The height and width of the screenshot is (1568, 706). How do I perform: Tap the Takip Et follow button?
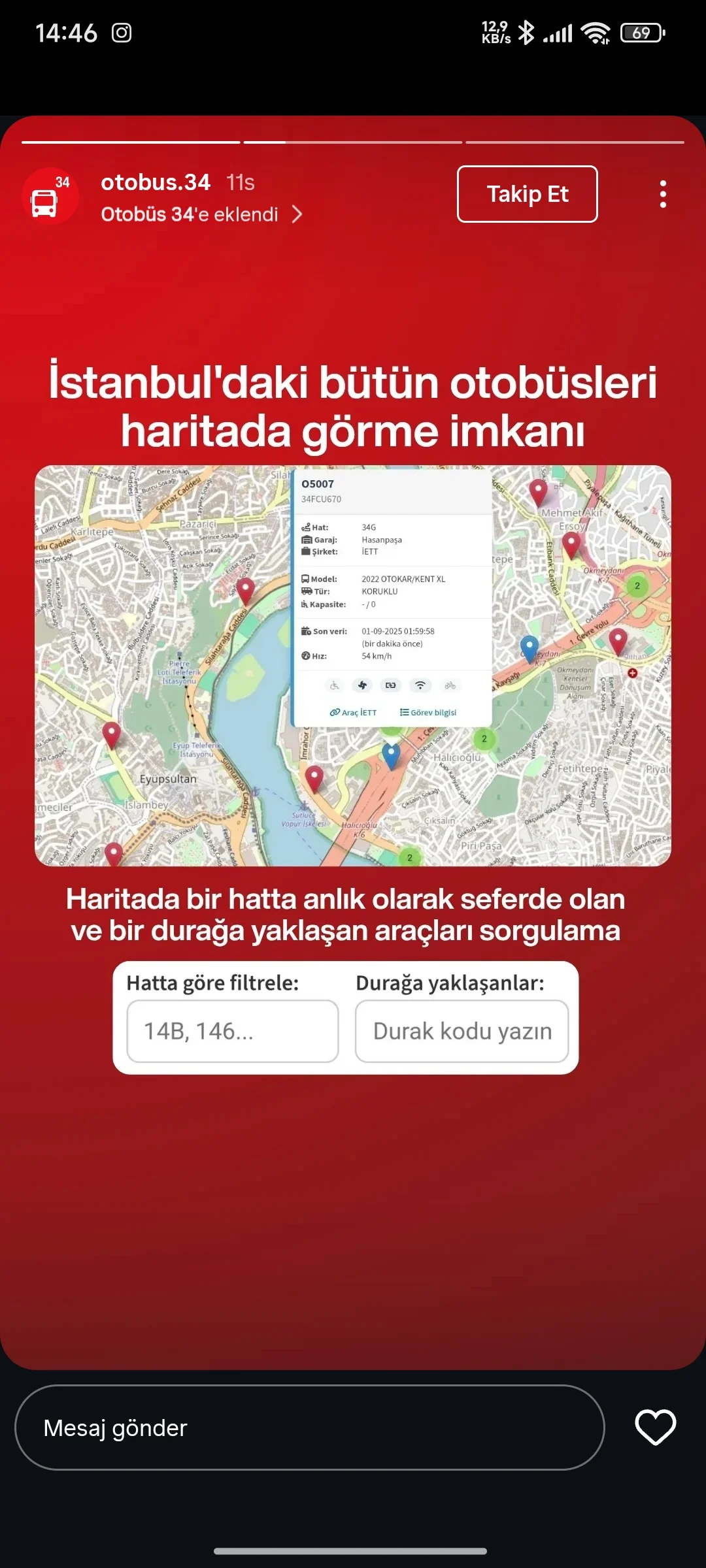pyautogui.click(x=527, y=194)
